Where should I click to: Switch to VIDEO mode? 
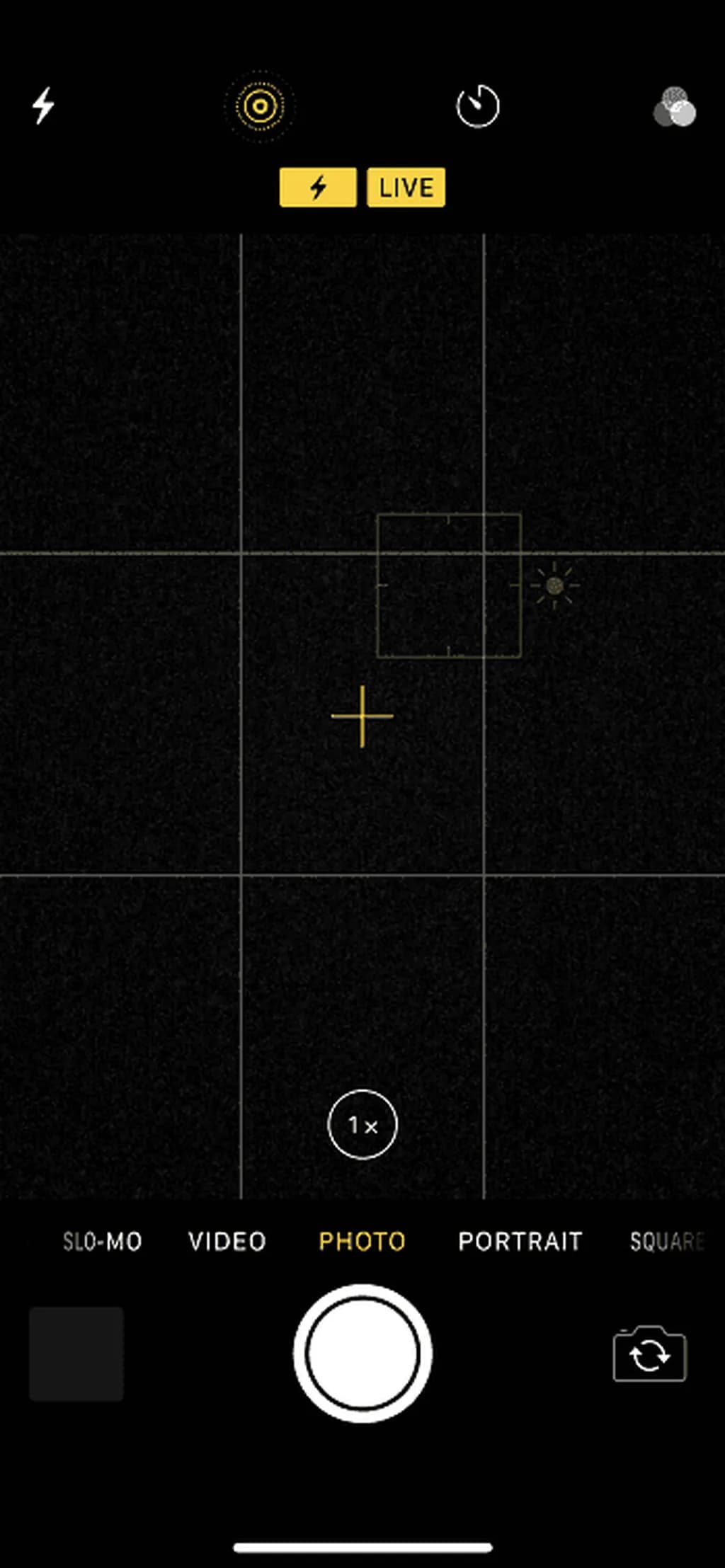click(x=227, y=1242)
